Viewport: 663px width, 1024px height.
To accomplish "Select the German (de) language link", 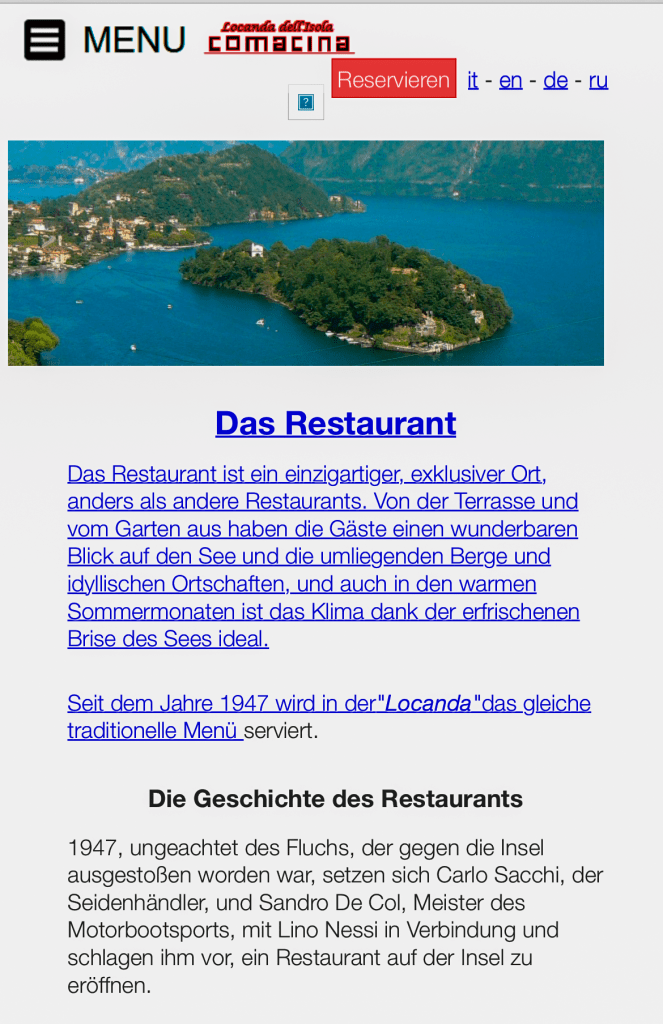I will [556, 80].
